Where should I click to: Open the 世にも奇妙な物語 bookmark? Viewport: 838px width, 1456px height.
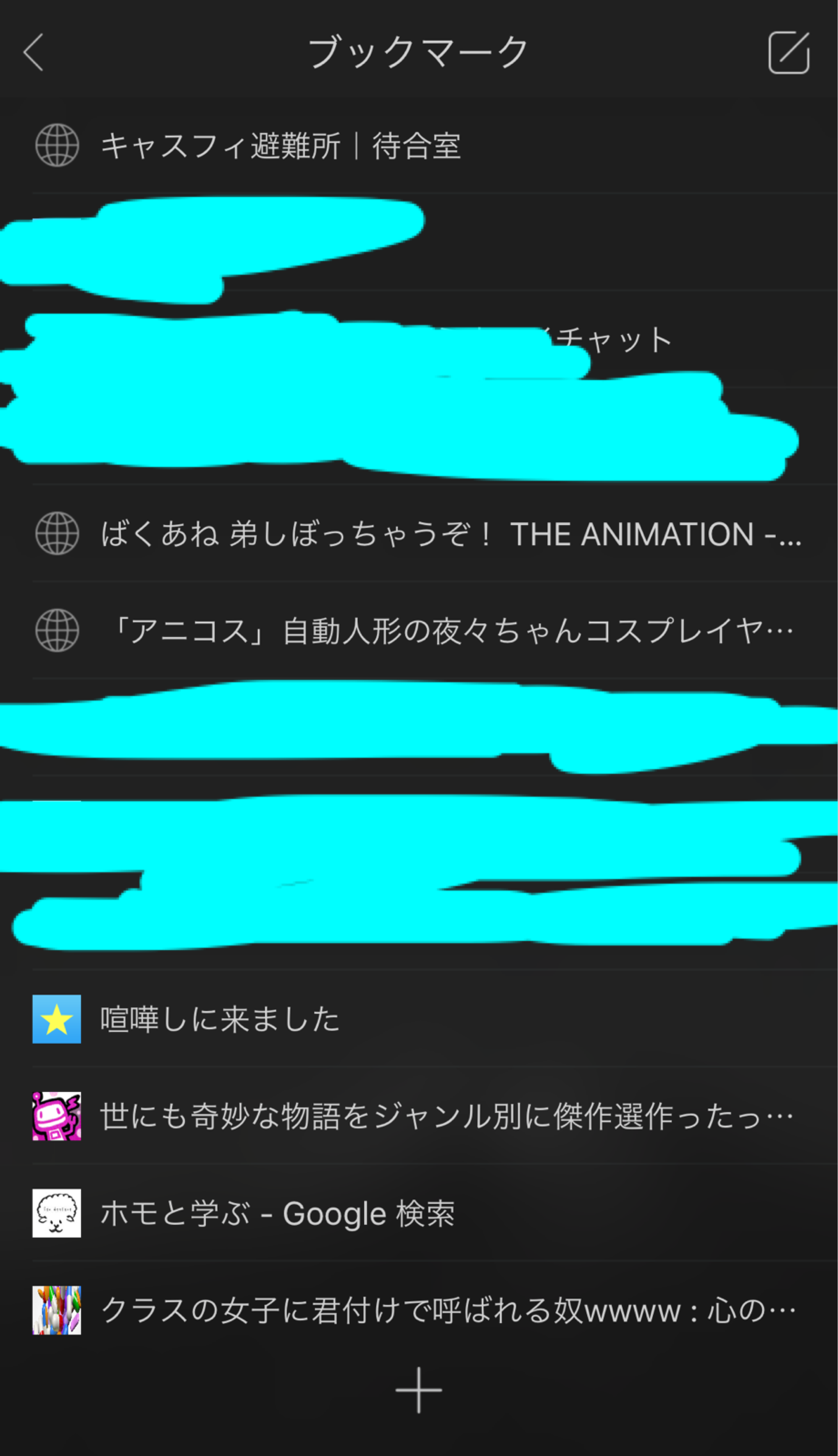coord(446,1116)
